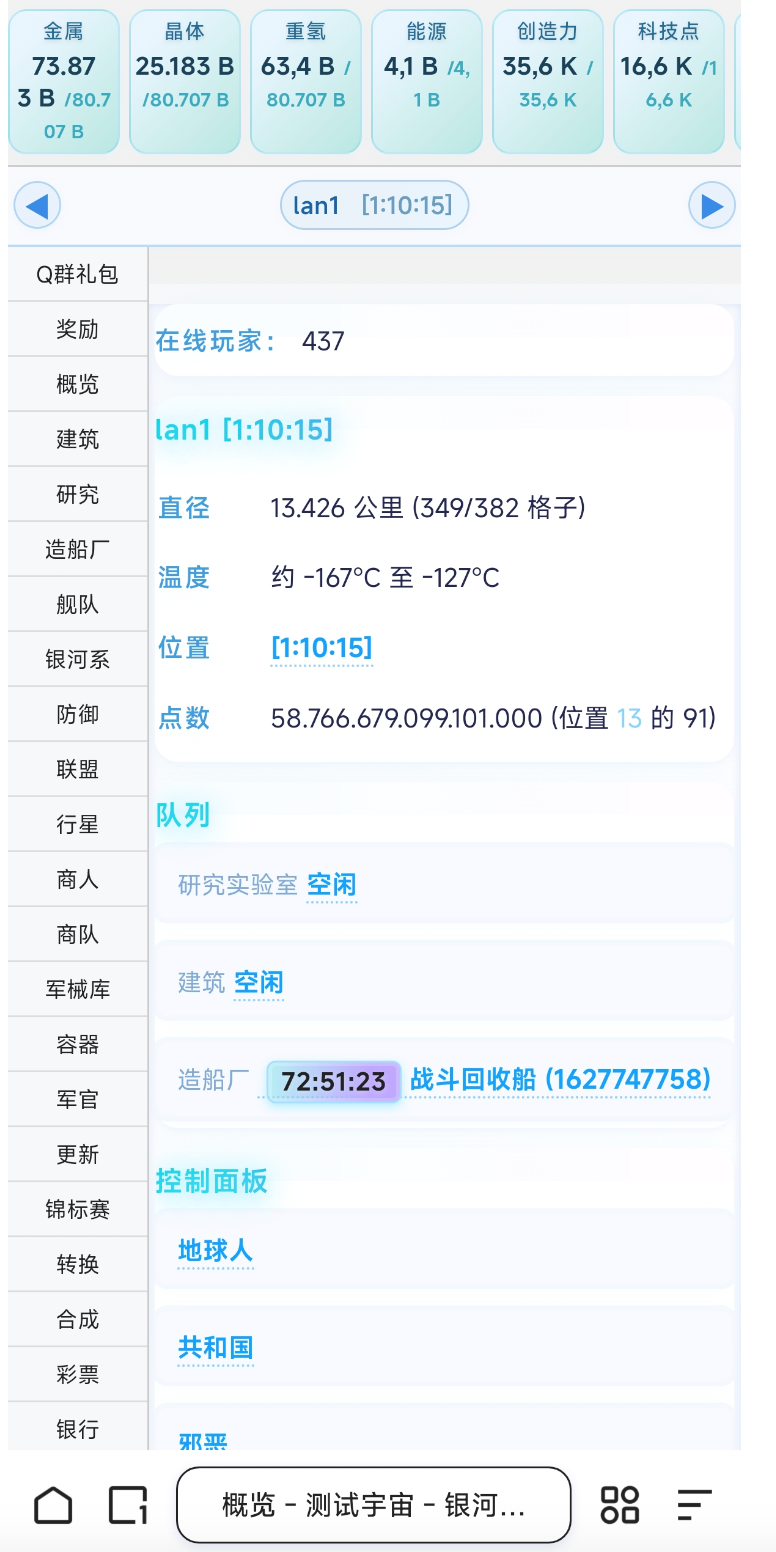Open the lan1 planet selector

tap(374, 206)
